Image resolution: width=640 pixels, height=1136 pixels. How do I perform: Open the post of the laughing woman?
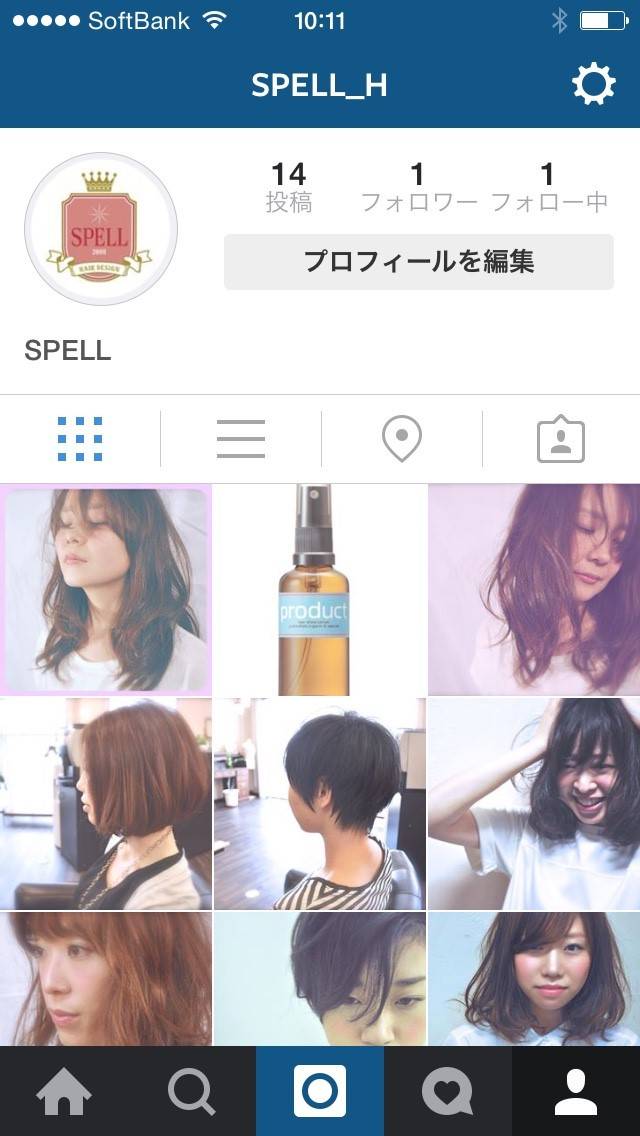pos(534,804)
